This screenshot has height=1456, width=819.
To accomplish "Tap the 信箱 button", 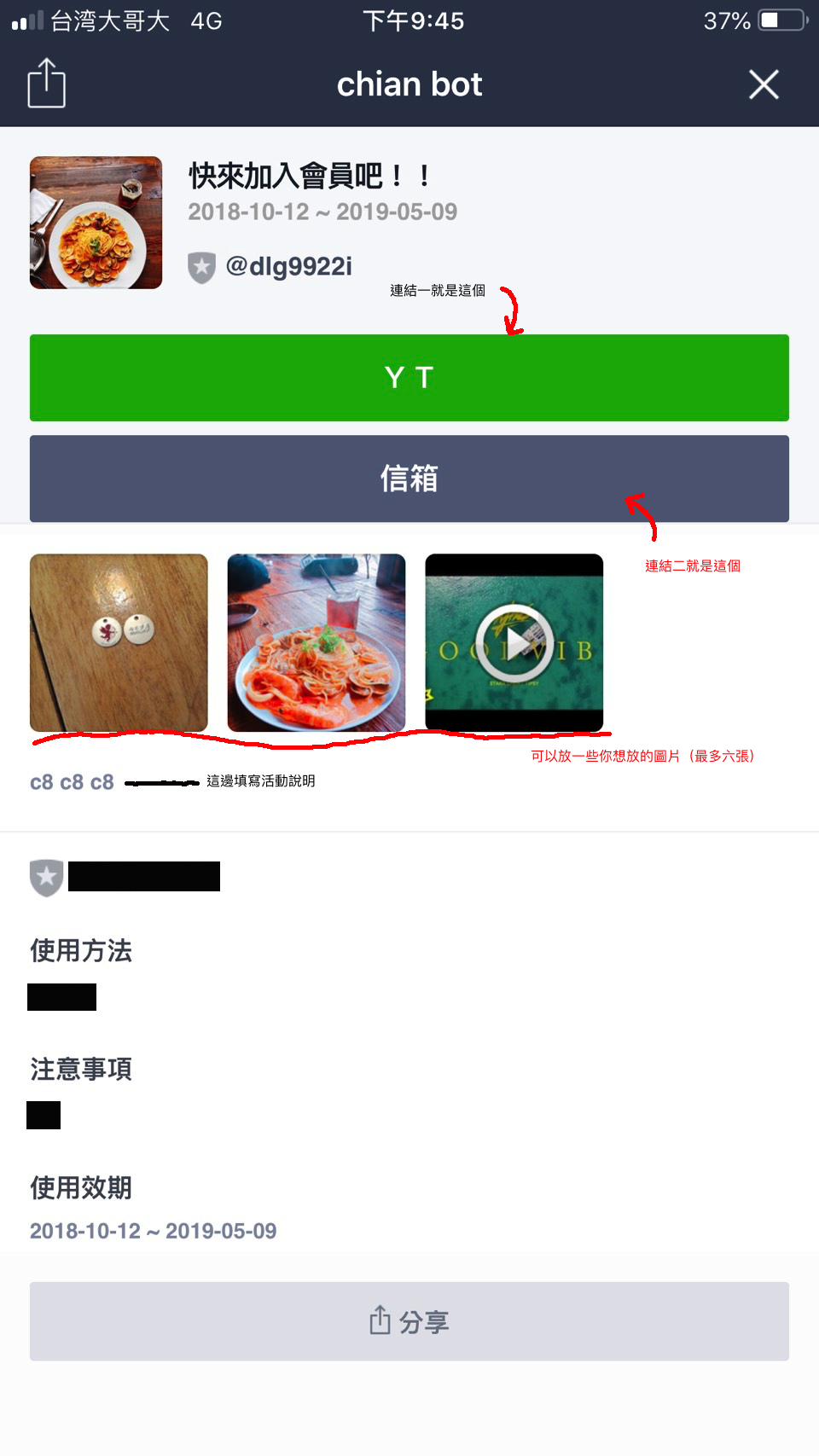I will tap(409, 479).
